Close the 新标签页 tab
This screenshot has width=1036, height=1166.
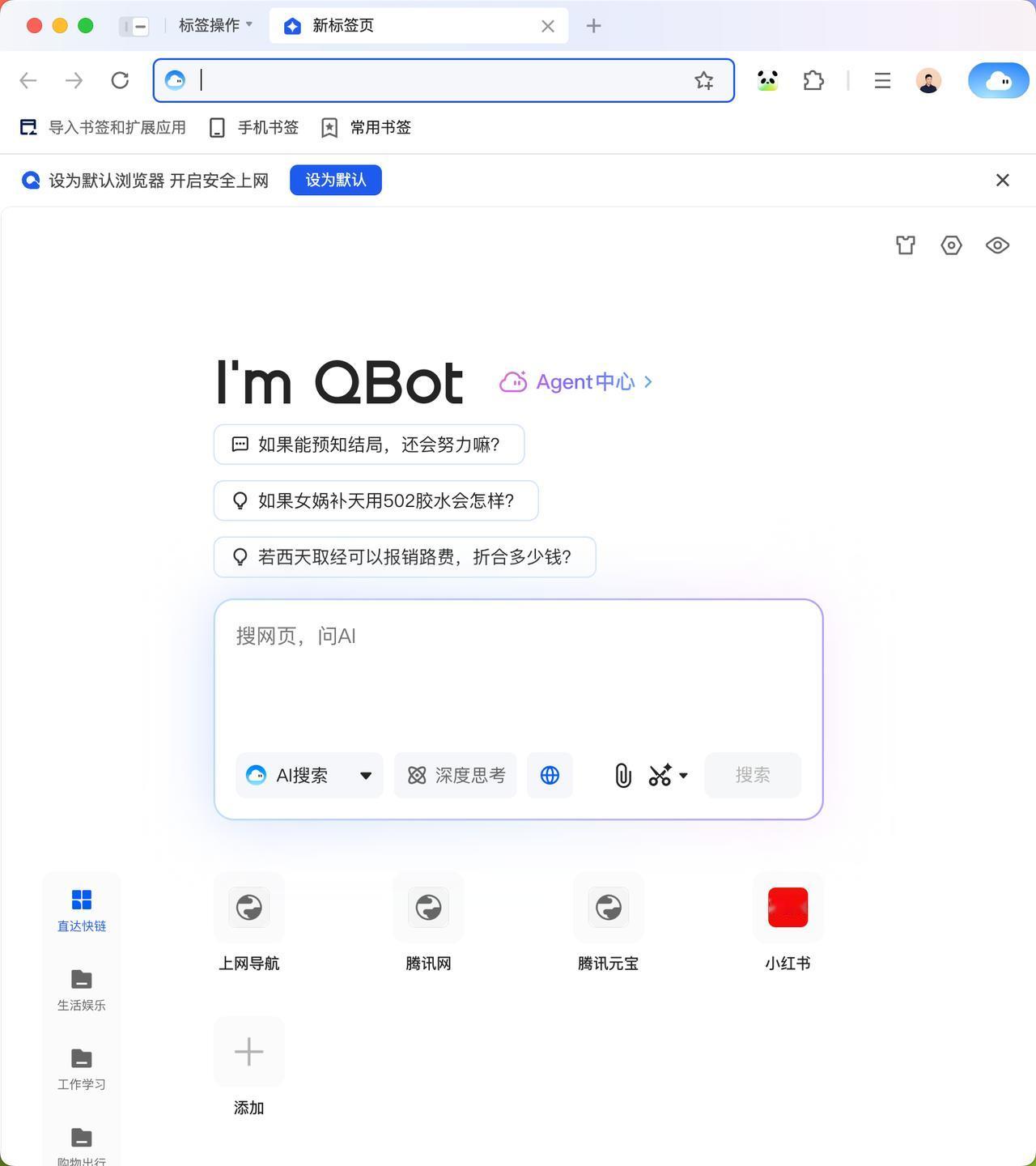coord(548,26)
